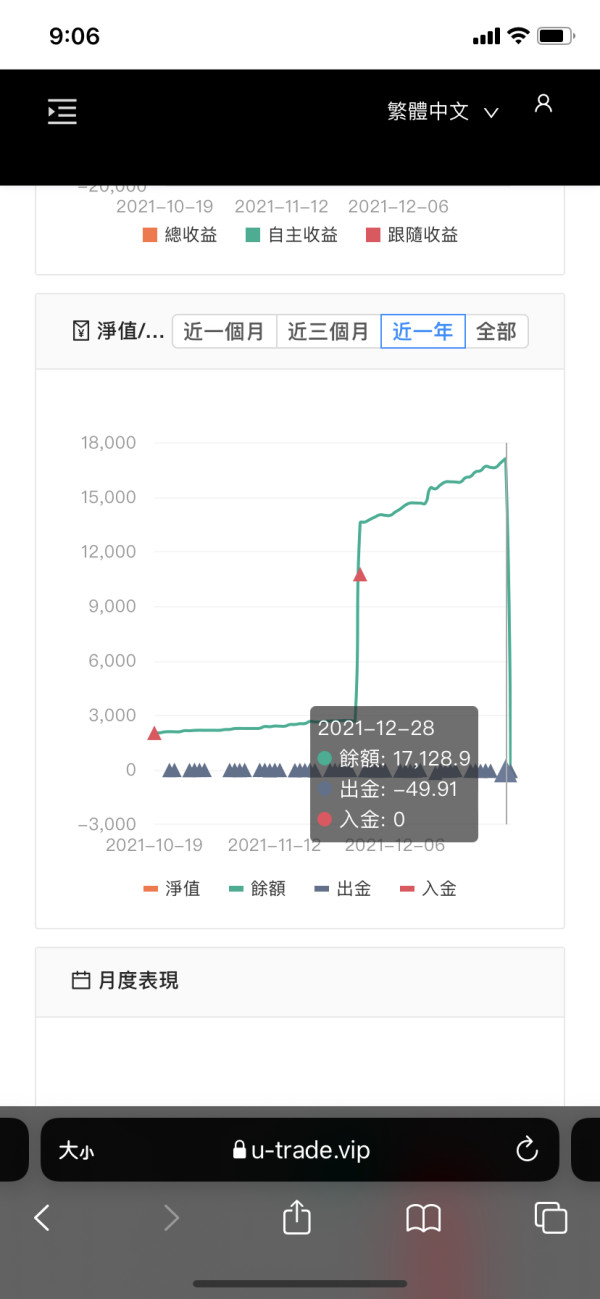Open the user account icon
The image size is (600, 1299).
tap(543, 103)
